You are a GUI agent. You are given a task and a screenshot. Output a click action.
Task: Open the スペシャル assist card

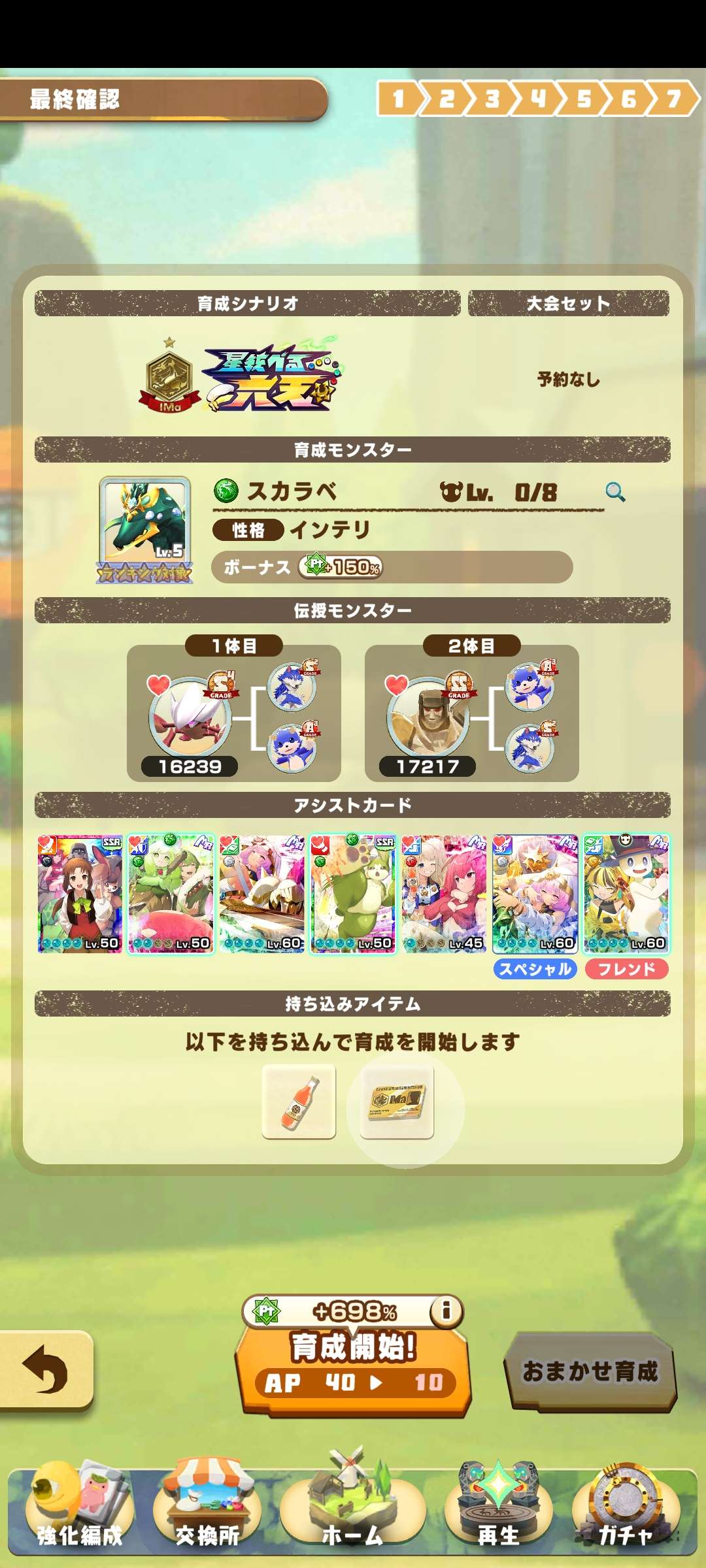[535, 893]
